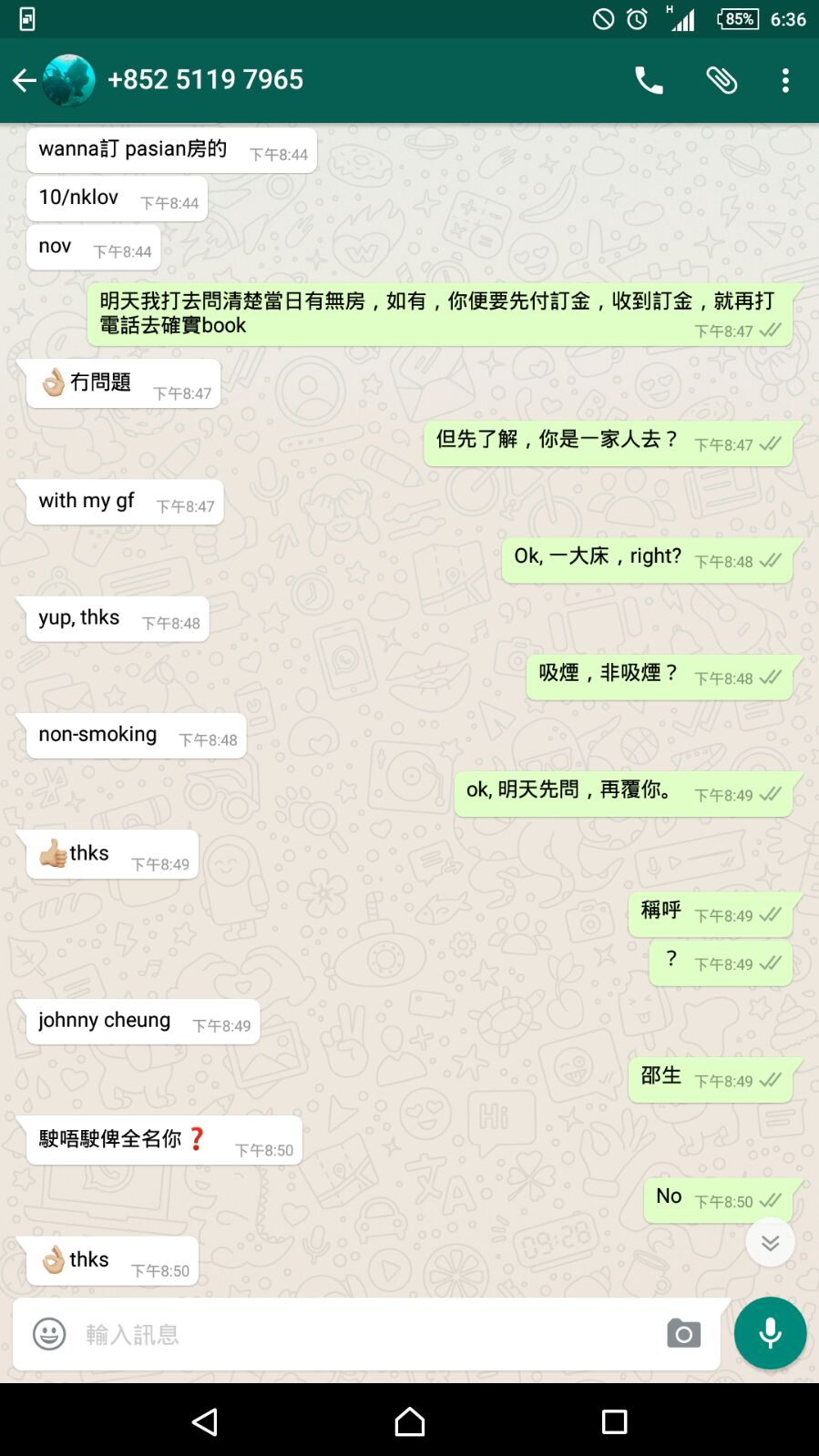
Task: Open the attachment paperclip menu
Action: click(722, 80)
